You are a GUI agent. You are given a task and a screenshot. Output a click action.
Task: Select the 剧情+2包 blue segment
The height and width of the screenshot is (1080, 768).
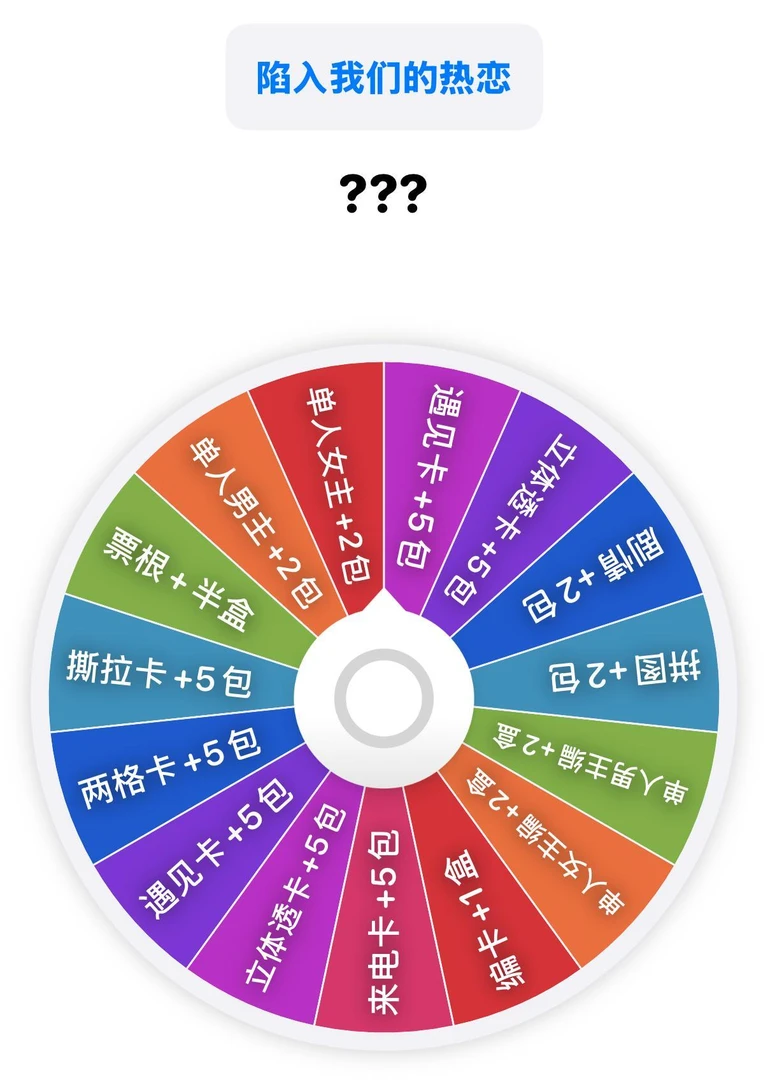(x=580, y=580)
